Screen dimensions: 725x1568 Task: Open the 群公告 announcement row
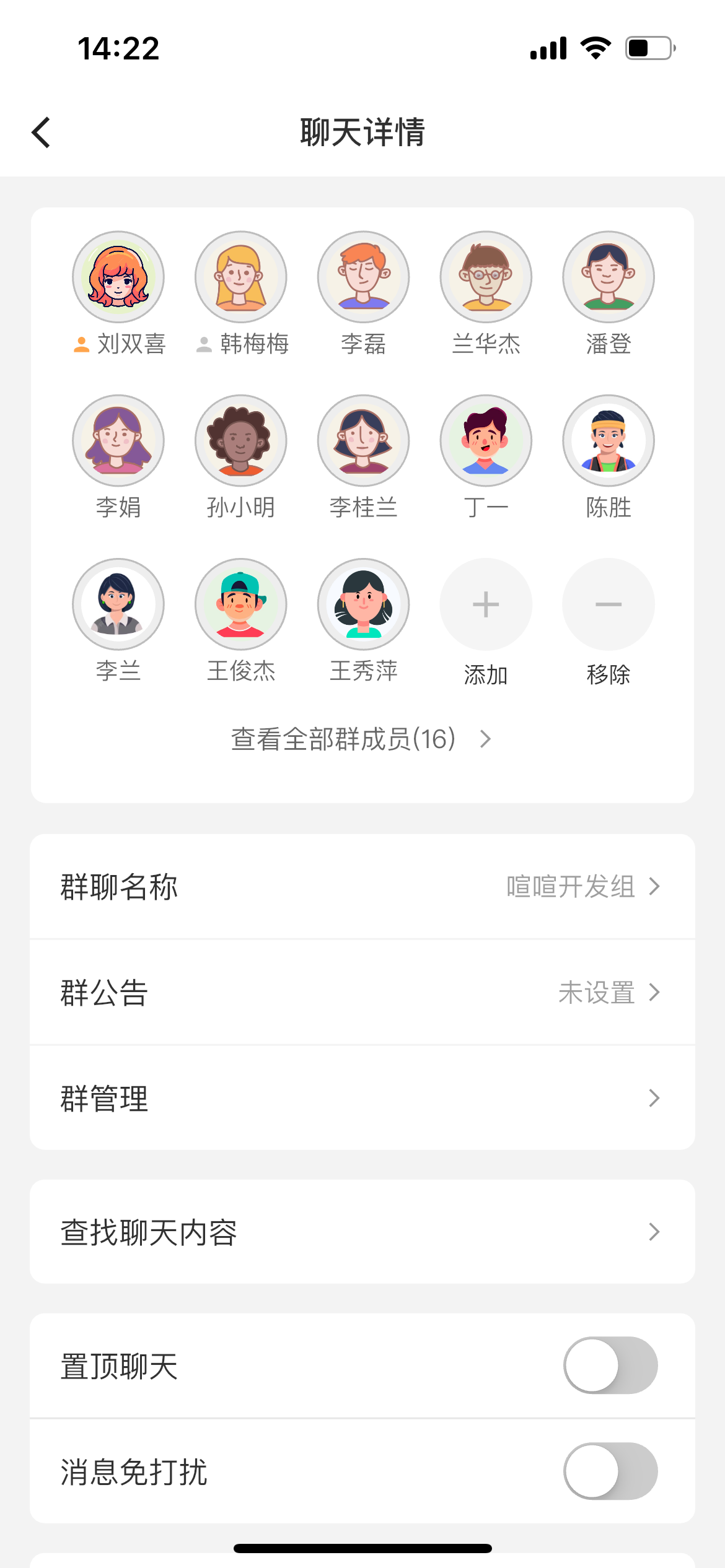pyautogui.click(x=362, y=992)
